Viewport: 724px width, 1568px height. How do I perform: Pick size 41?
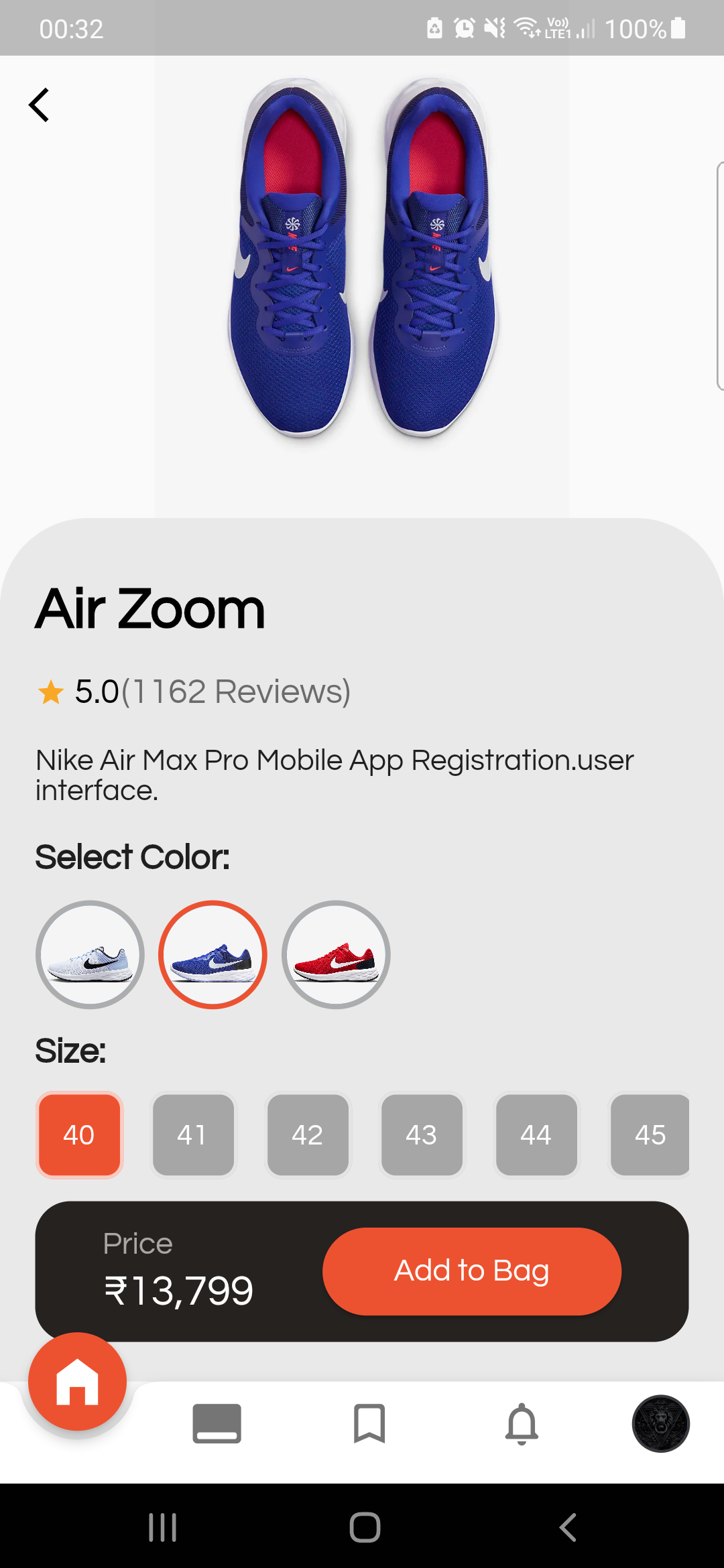193,1134
